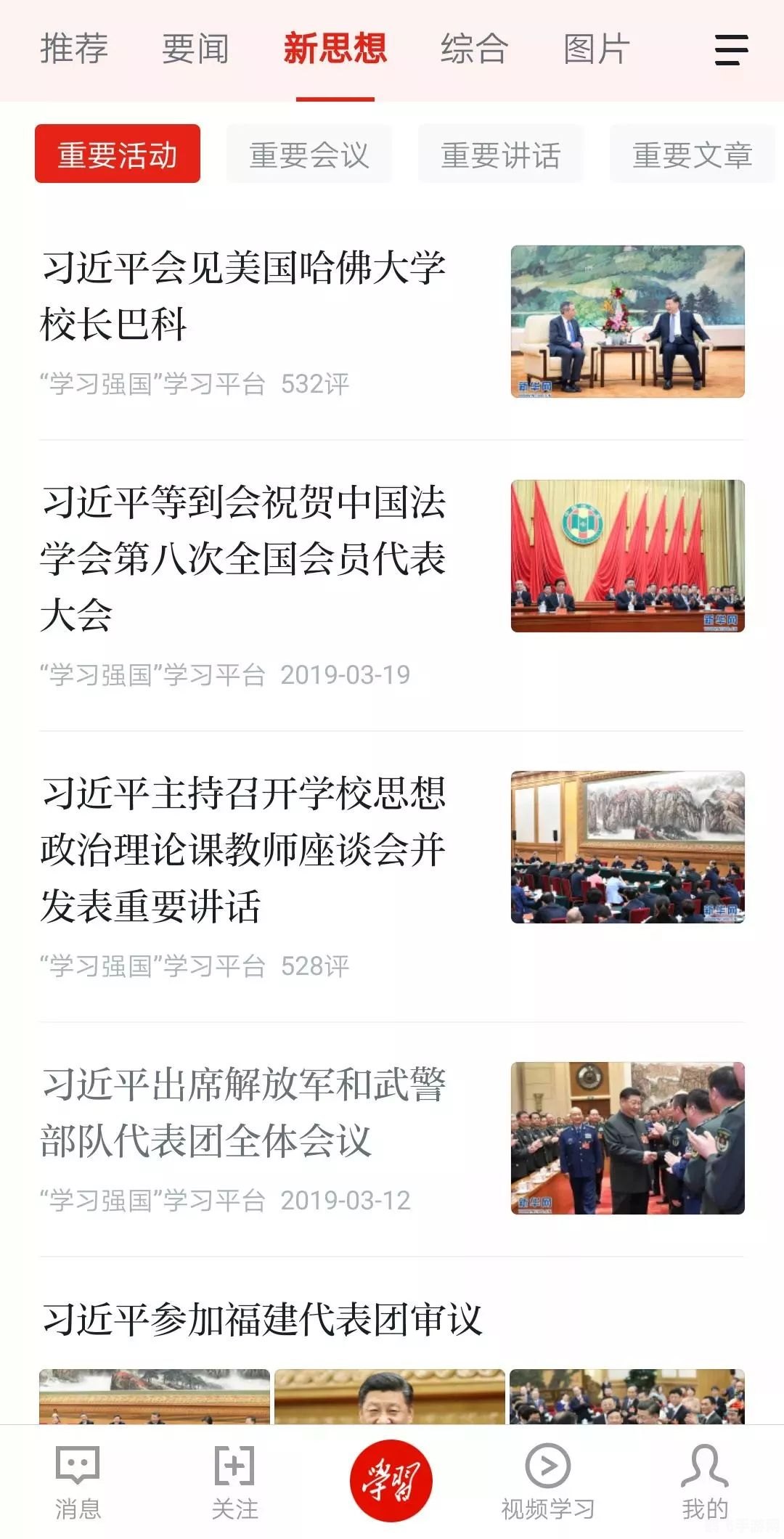Filter by 重要讲话
Screen dimensions: 784x1539
tap(501, 154)
